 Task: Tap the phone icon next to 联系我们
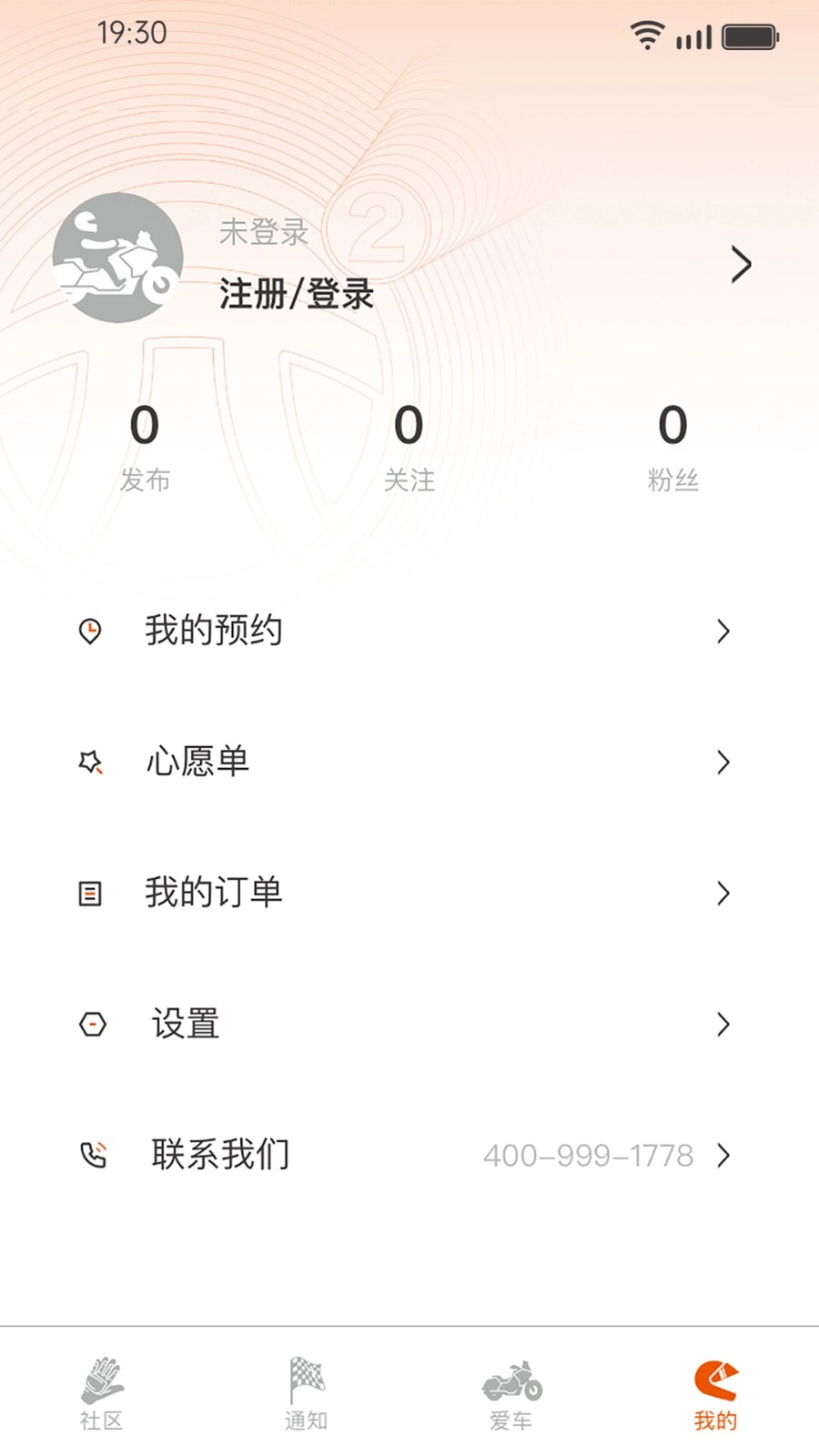click(91, 1154)
